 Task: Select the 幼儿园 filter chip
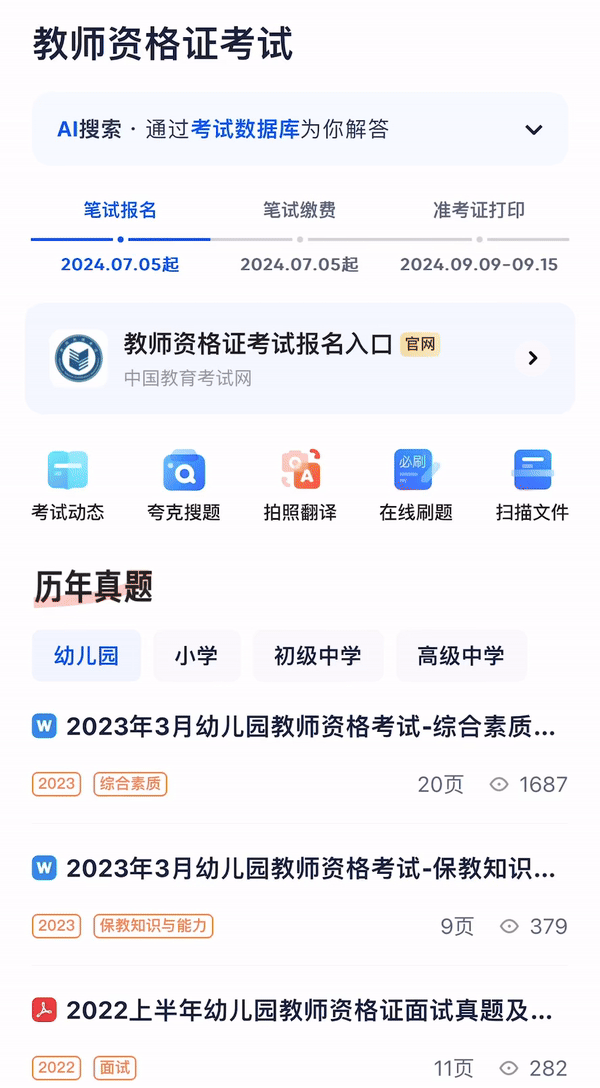click(86, 656)
